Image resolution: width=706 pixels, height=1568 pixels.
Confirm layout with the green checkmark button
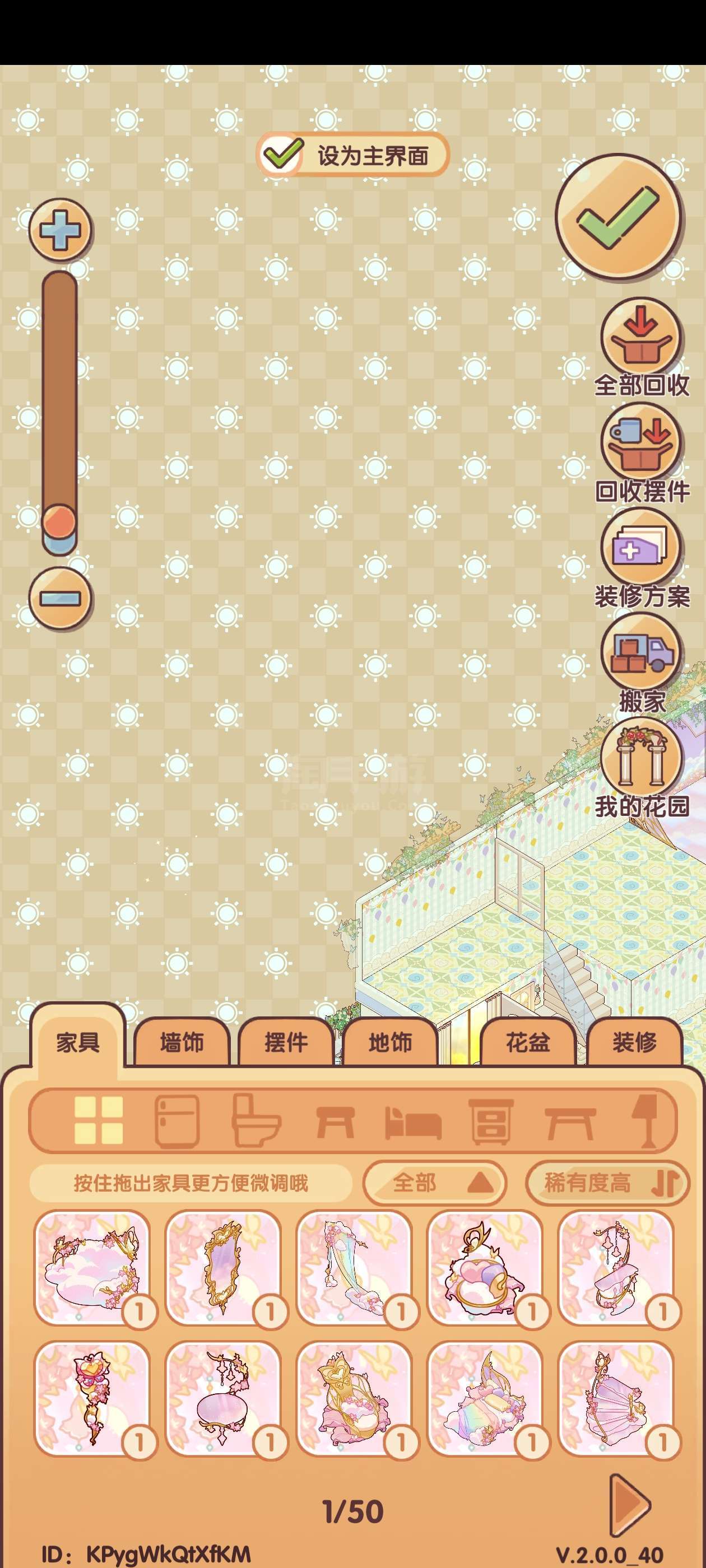coord(617,217)
